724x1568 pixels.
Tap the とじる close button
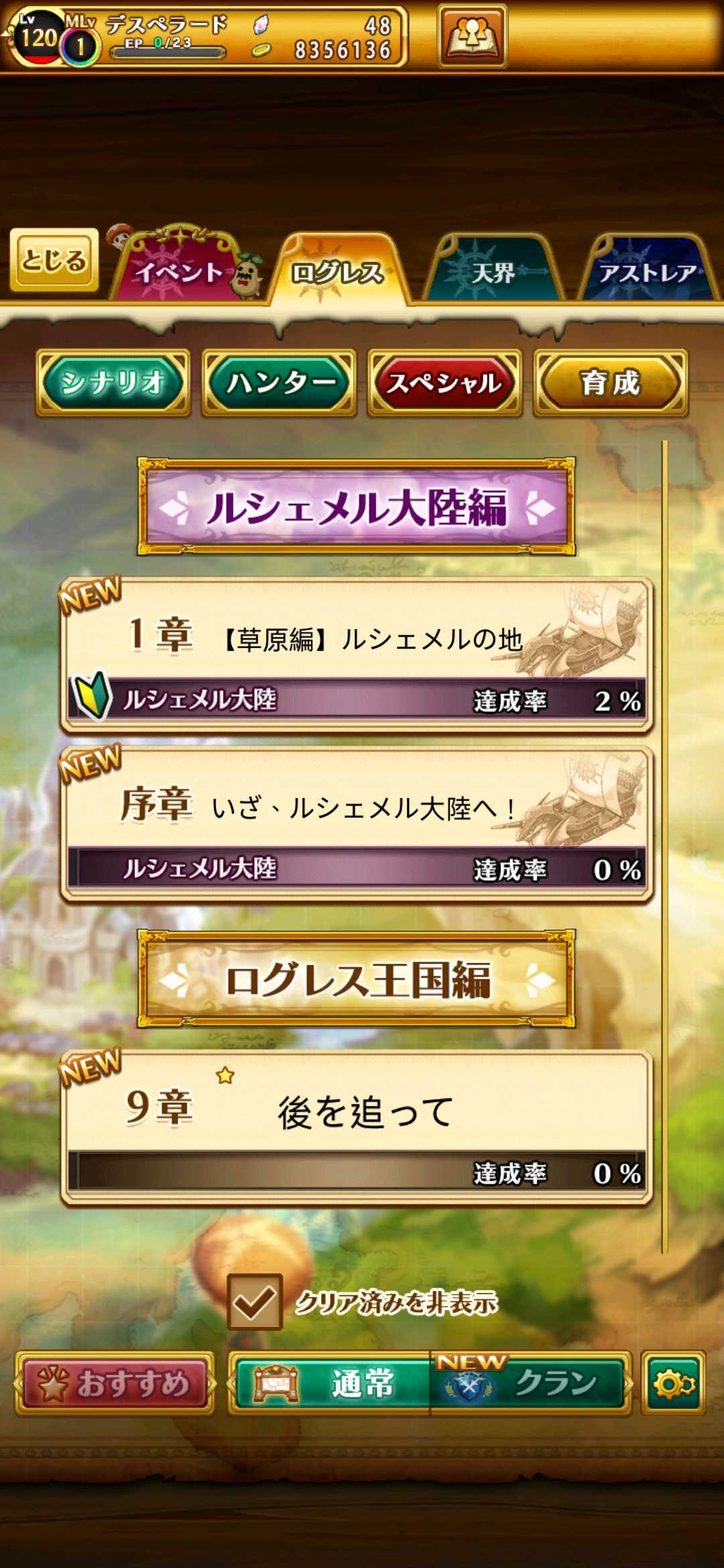click(x=54, y=260)
